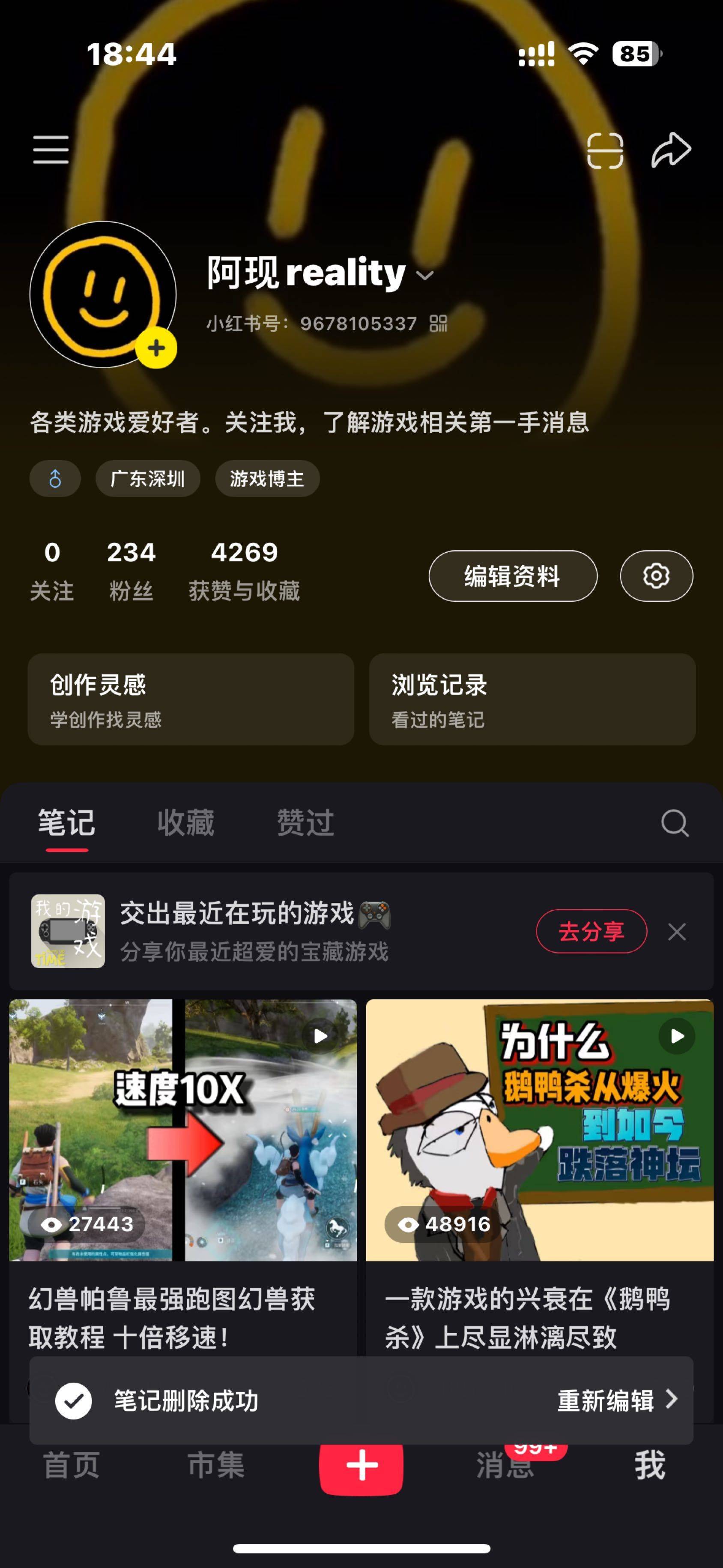
Task: Switch to the 赞过 tab
Action: 305,823
